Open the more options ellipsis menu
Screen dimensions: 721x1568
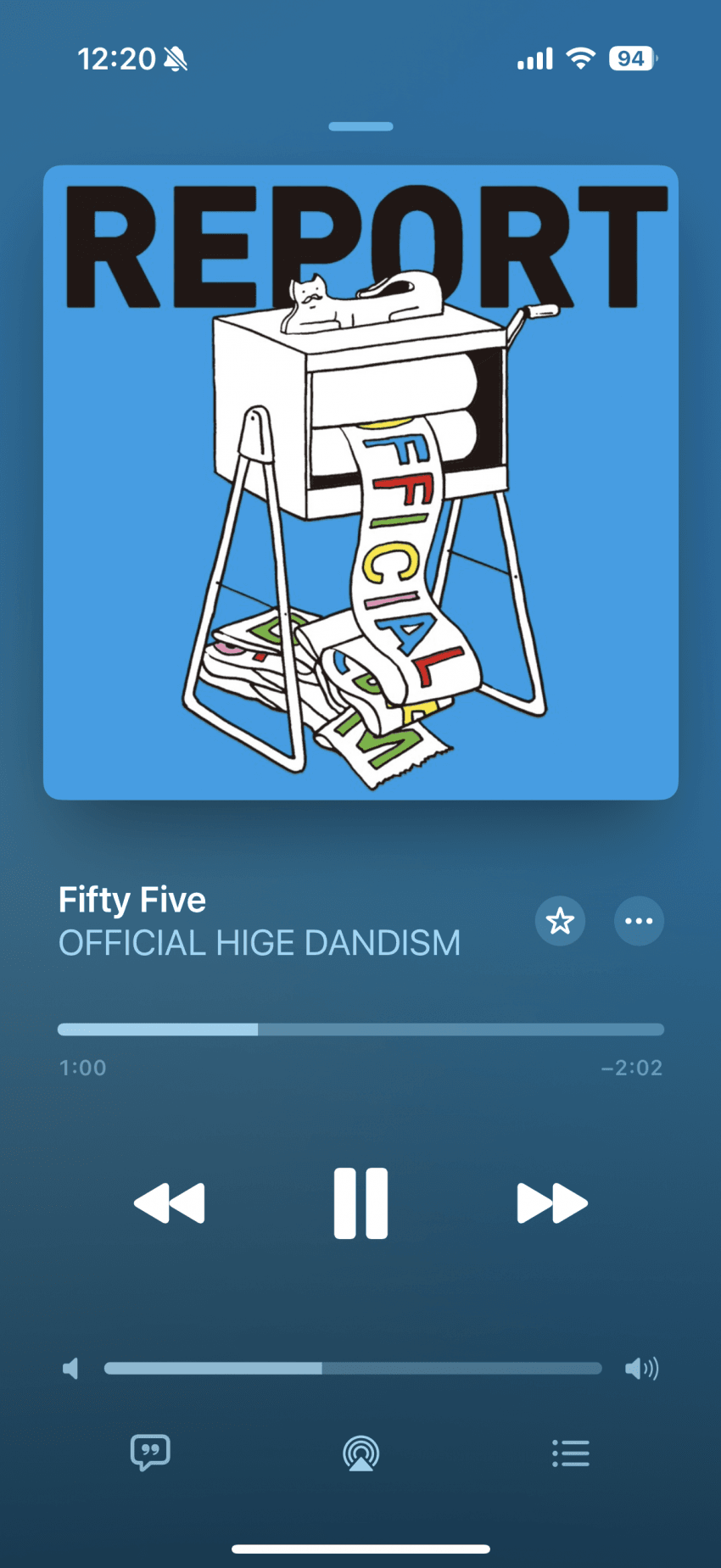639,921
